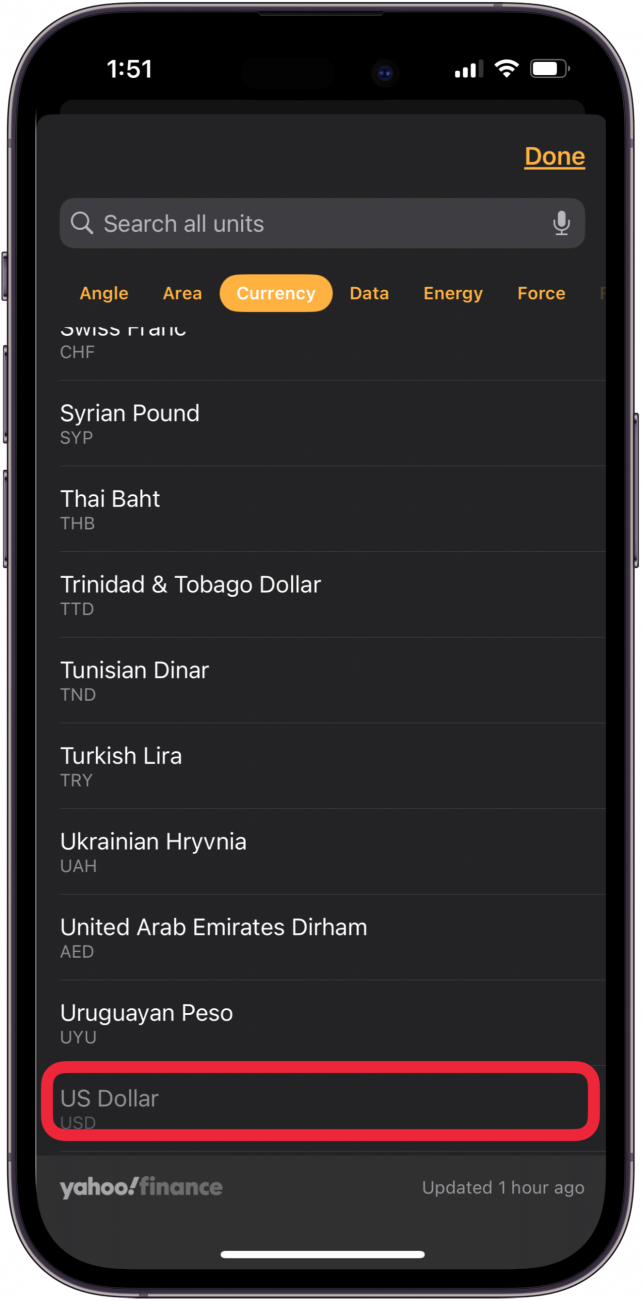The width and height of the screenshot is (642, 1301).
Task: Select Tunisian Dinar currency
Action: point(320,680)
